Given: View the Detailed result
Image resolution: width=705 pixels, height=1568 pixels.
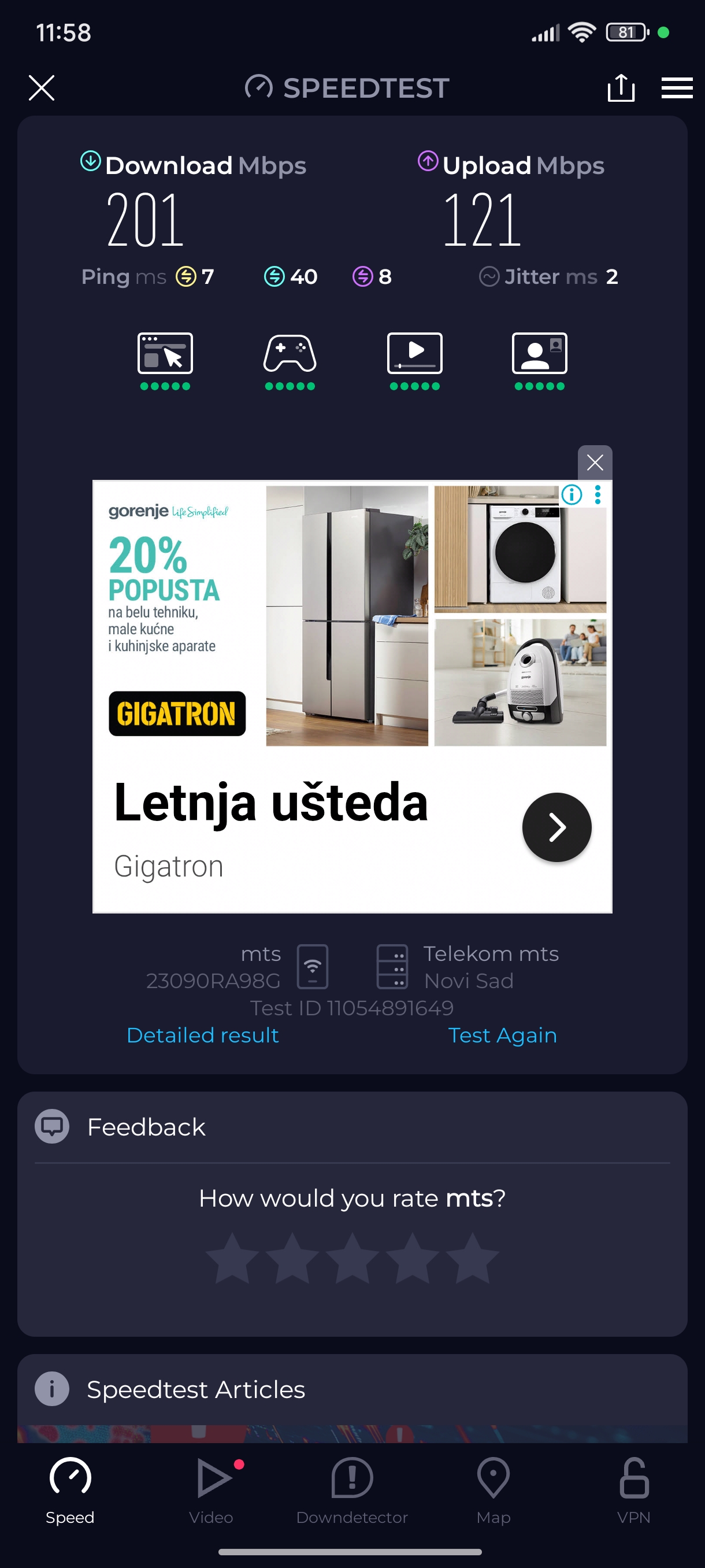Looking at the screenshot, I should tap(203, 1035).
